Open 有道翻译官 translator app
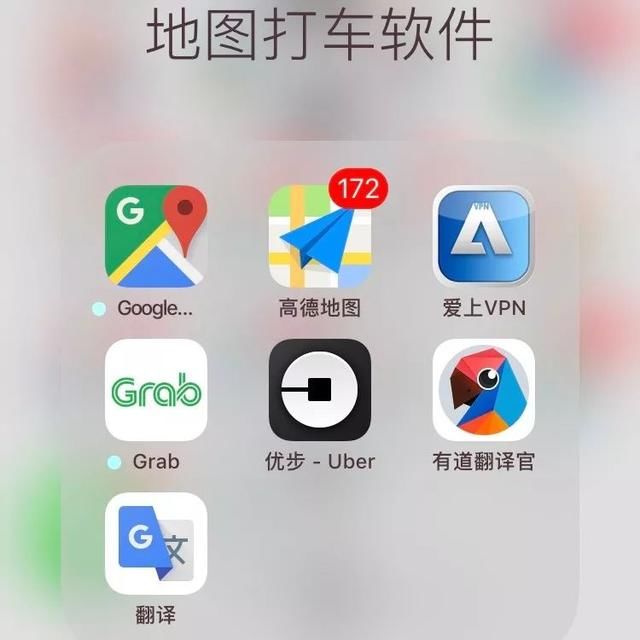 [x=484, y=390]
